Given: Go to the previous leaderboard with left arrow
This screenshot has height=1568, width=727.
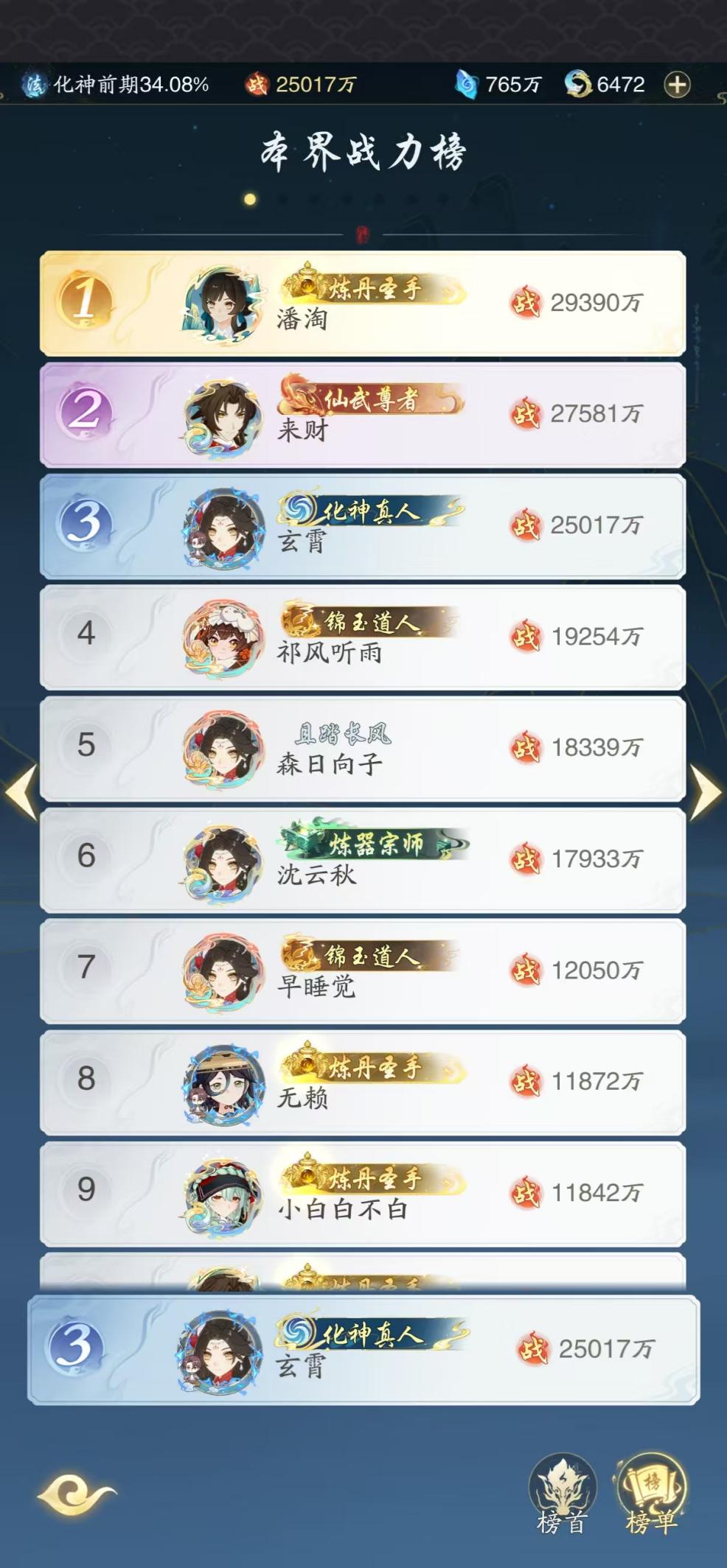Looking at the screenshot, I should 21,792.
